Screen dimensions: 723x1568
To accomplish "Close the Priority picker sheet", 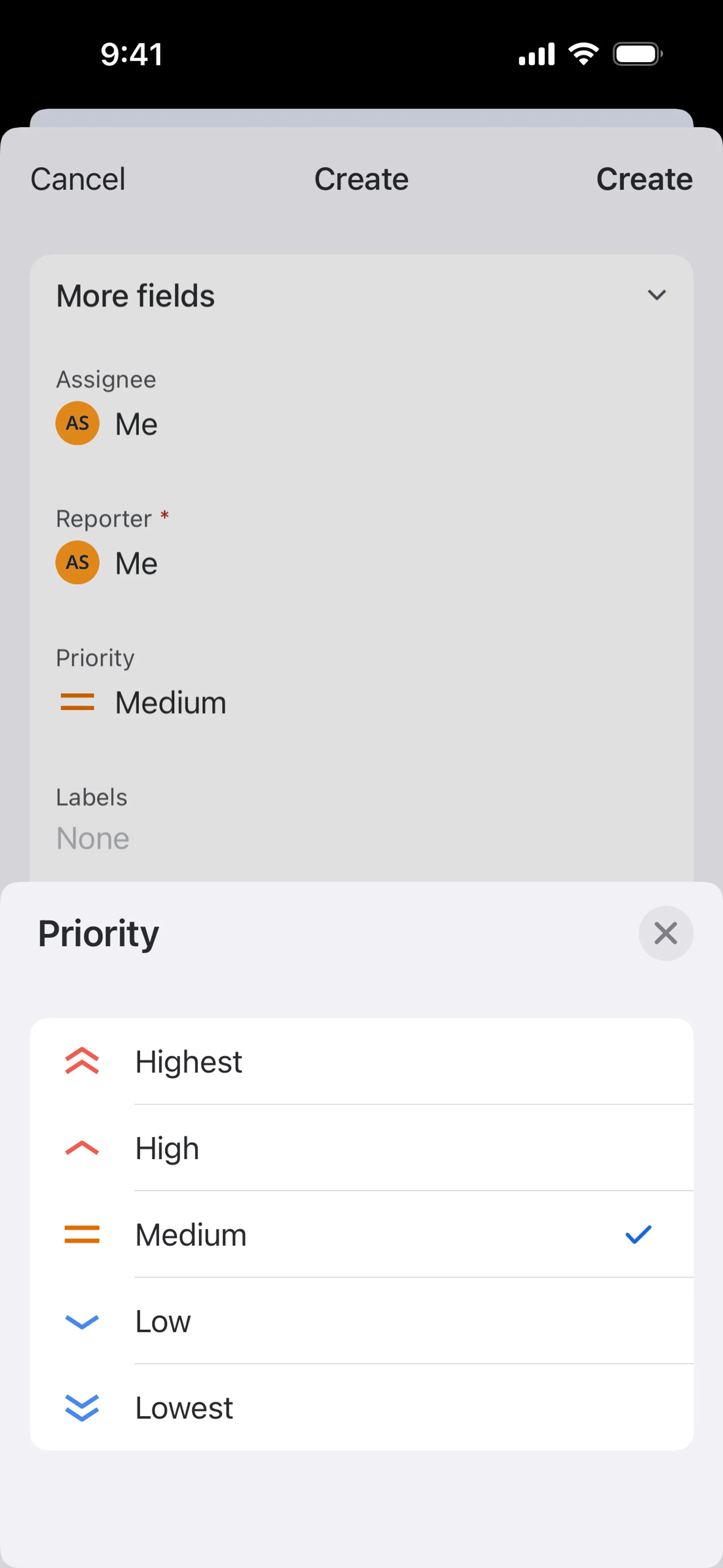I will point(665,933).
